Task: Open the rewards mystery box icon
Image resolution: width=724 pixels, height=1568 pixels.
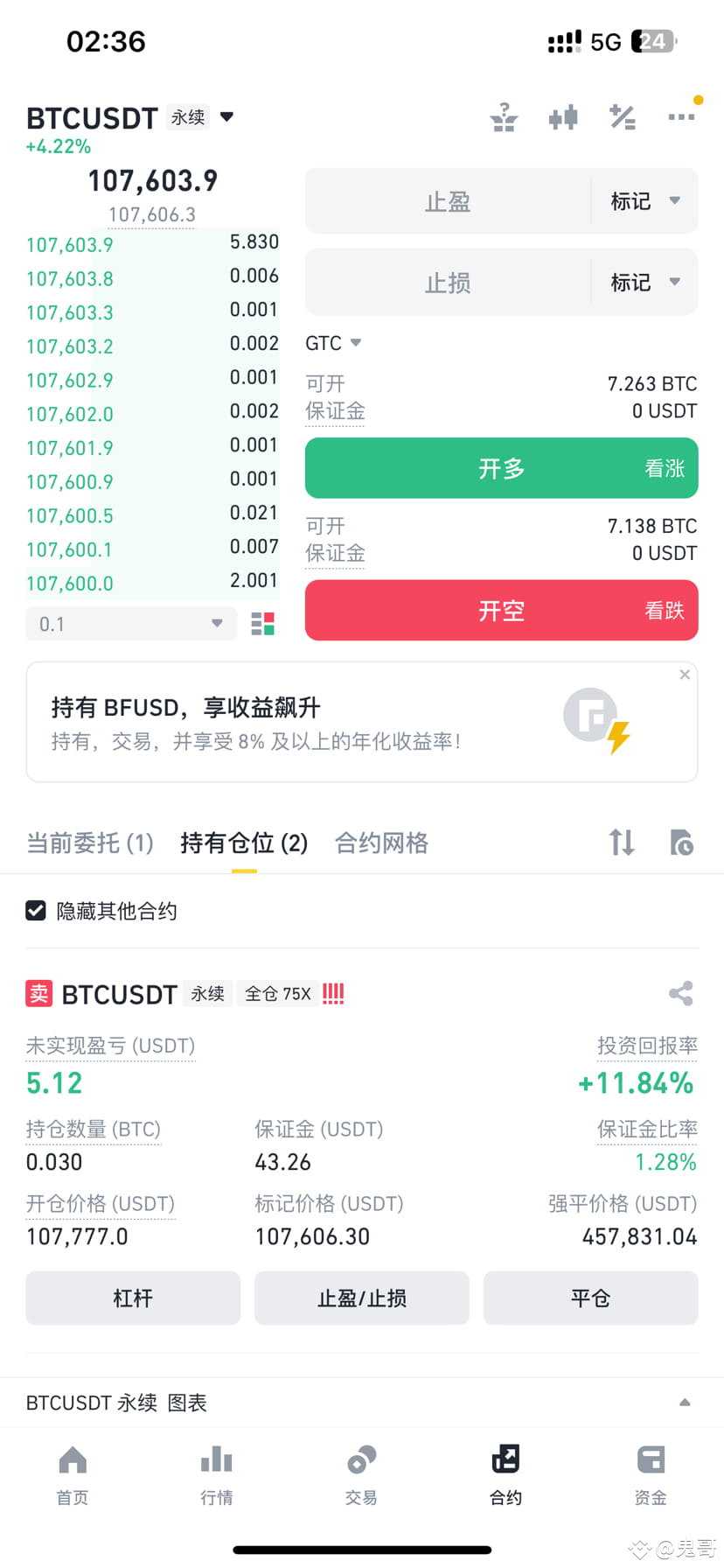Action: tap(504, 118)
